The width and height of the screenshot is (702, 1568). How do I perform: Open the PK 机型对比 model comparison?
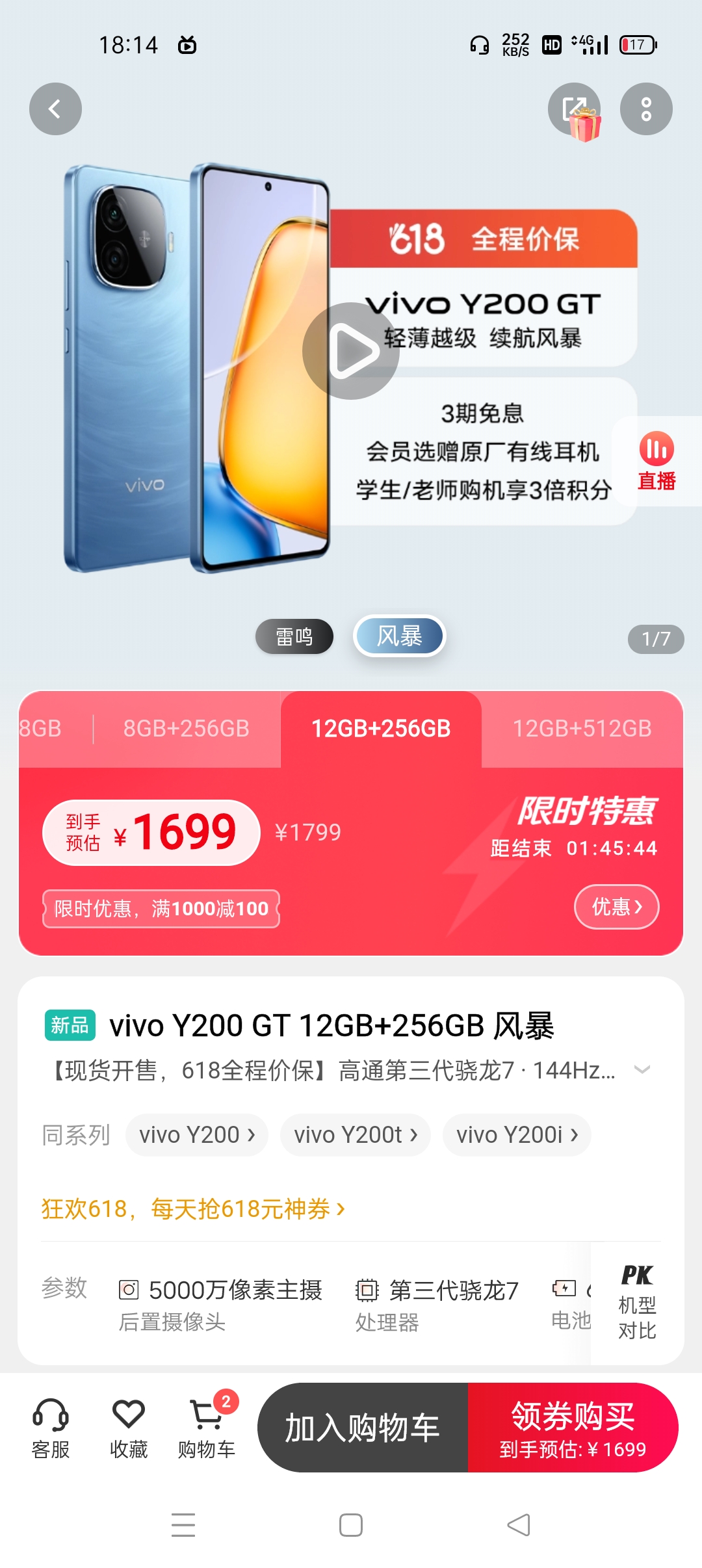click(x=637, y=1303)
